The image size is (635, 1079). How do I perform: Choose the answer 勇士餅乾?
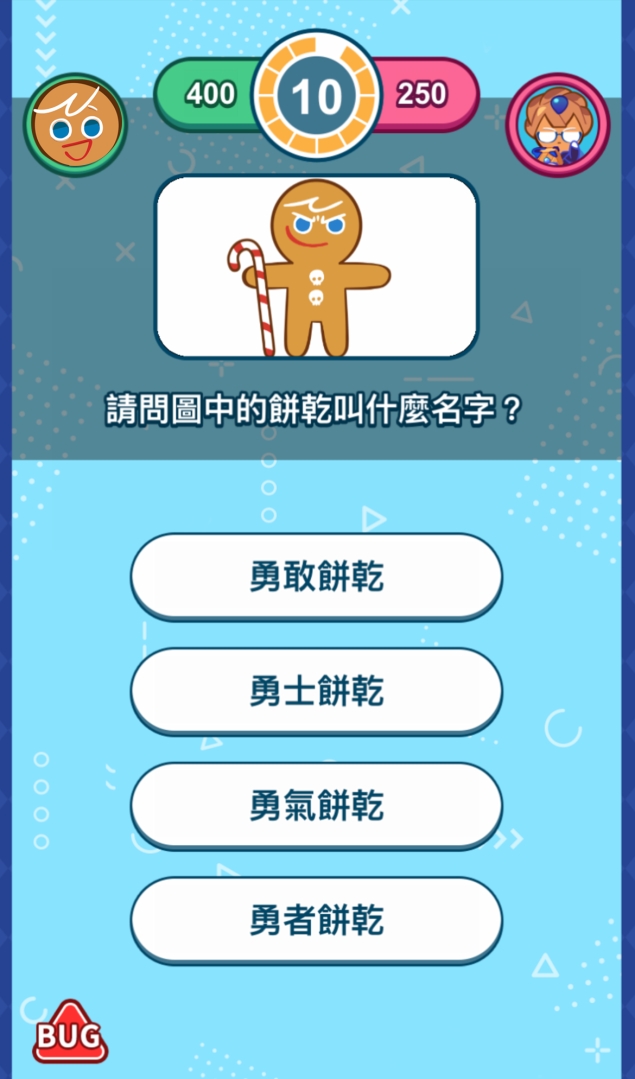316,690
